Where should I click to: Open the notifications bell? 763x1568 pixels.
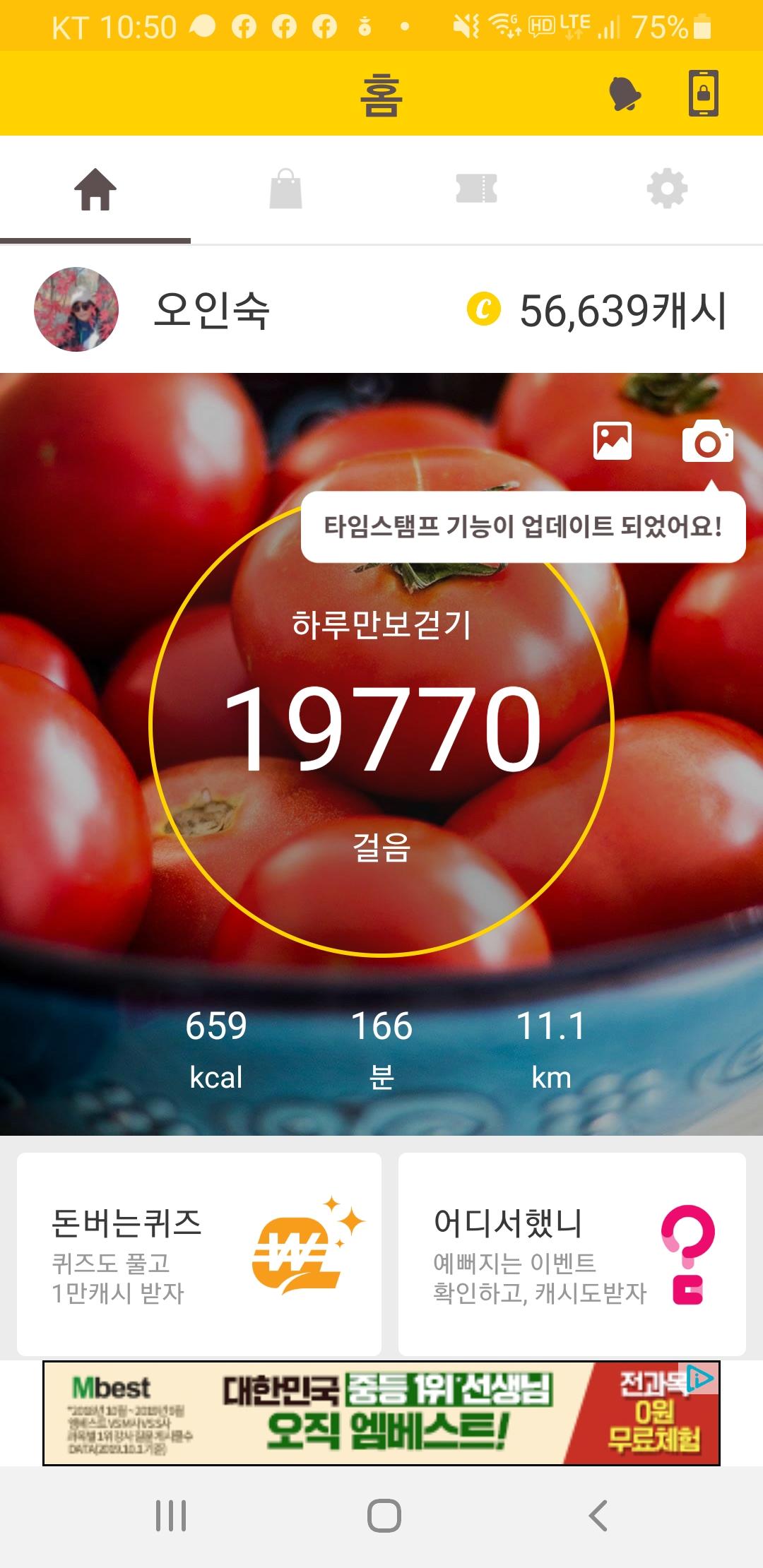625,94
